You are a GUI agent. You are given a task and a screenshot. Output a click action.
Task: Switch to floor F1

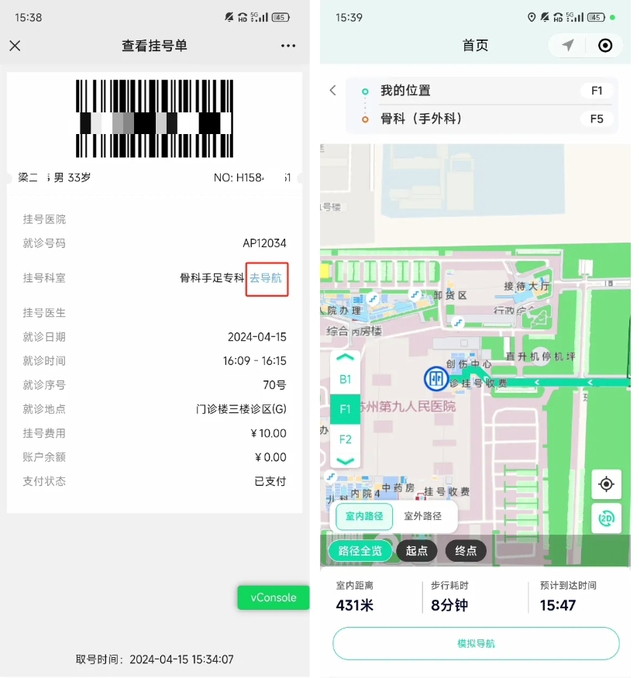(x=345, y=409)
